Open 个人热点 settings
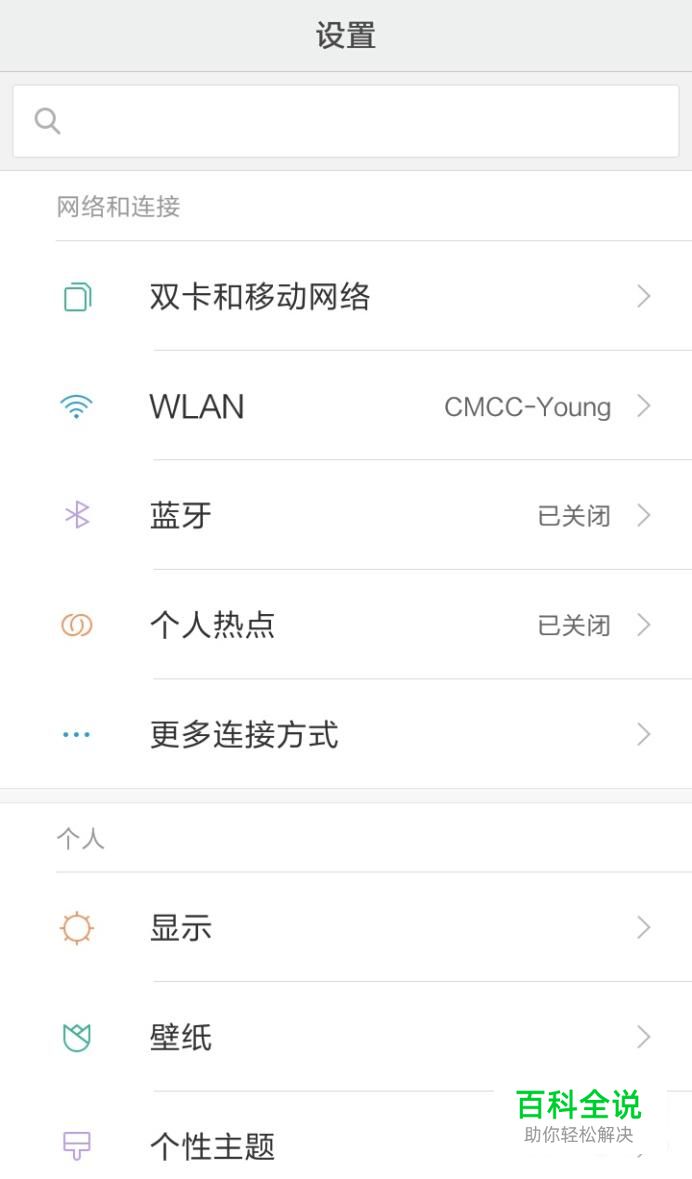The width and height of the screenshot is (692, 1179). tap(346, 625)
